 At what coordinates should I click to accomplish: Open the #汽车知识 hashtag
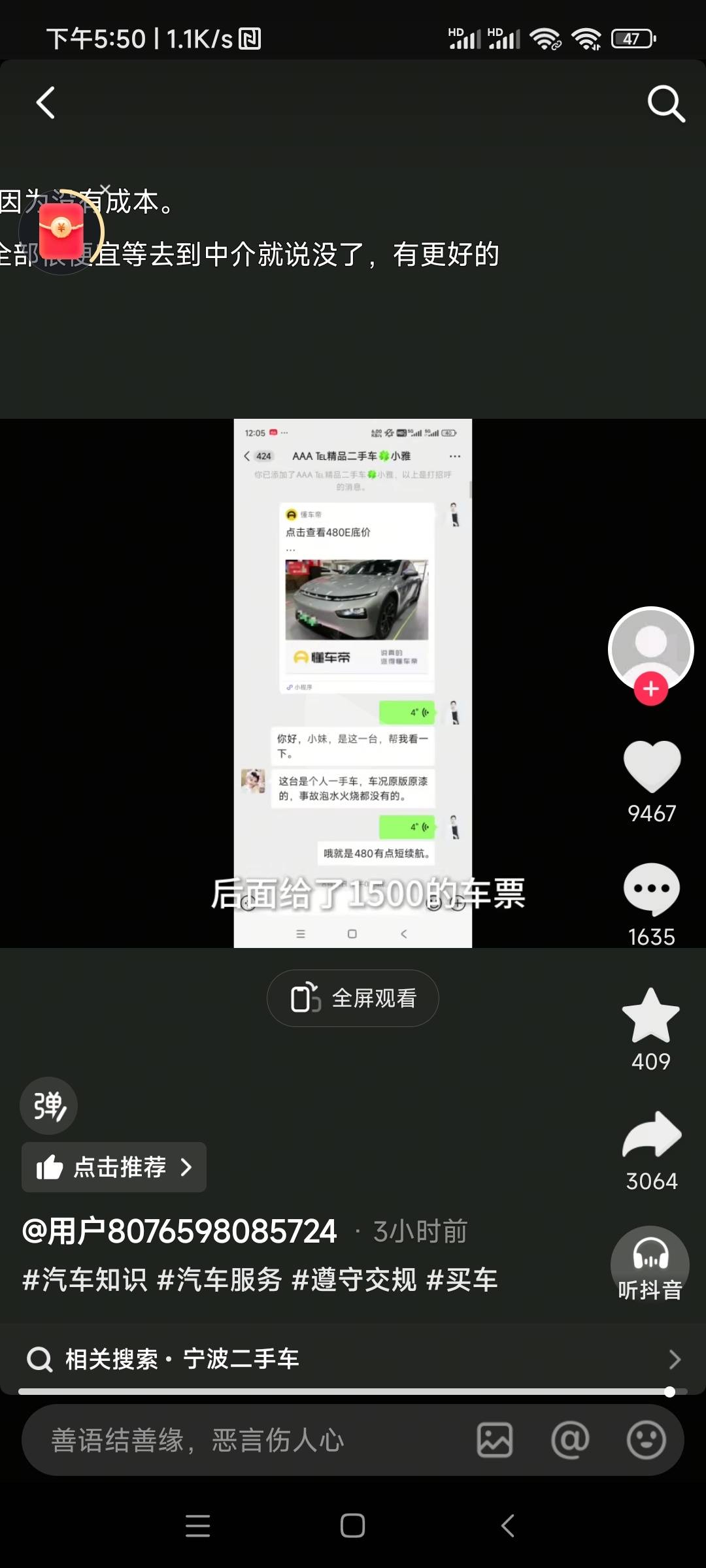[85, 1279]
